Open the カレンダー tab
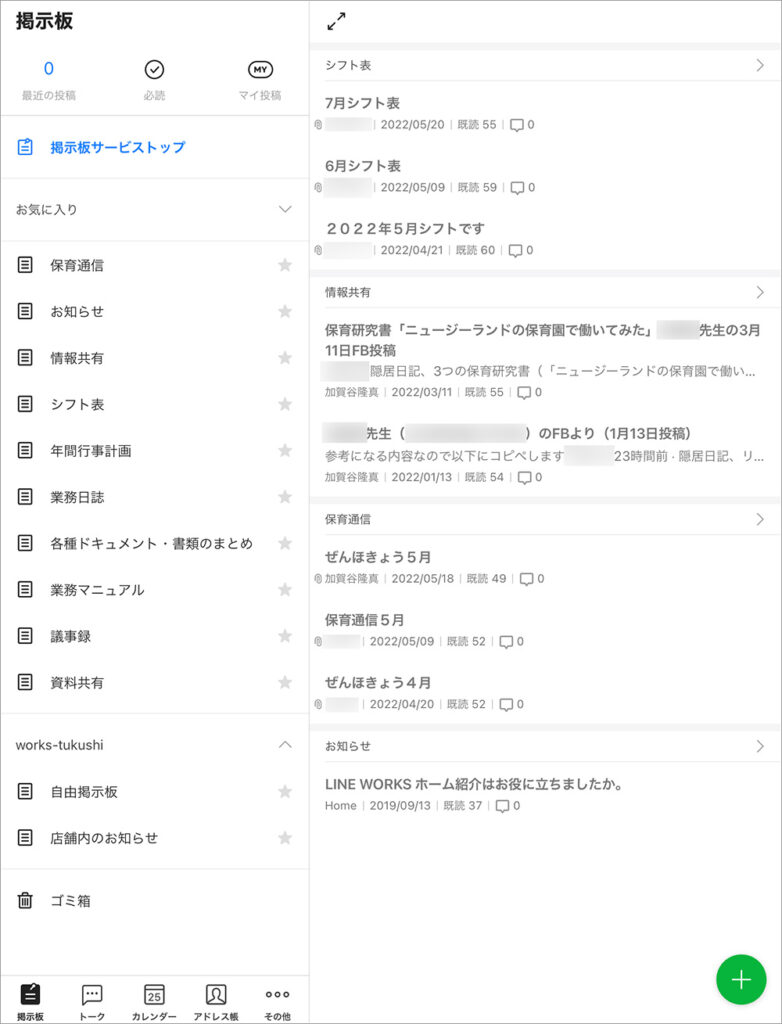Image resolution: width=782 pixels, height=1024 pixels. [154, 1001]
